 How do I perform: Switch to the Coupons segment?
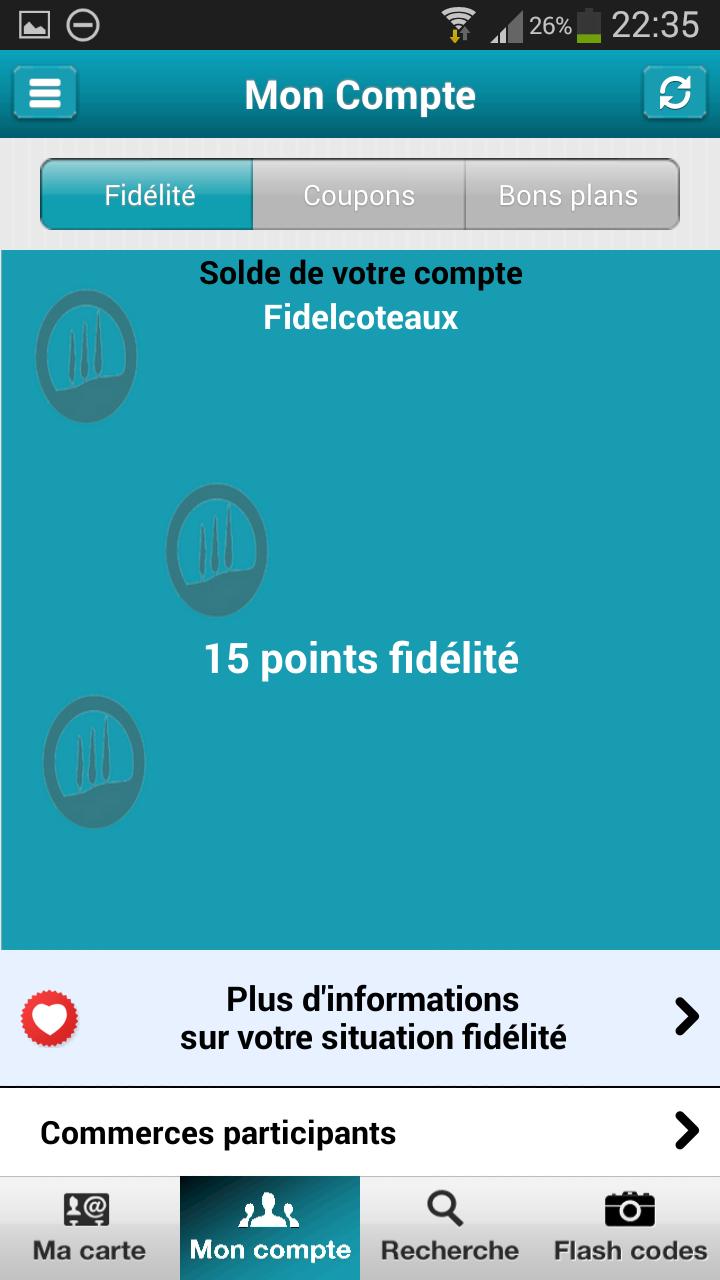coord(359,195)
